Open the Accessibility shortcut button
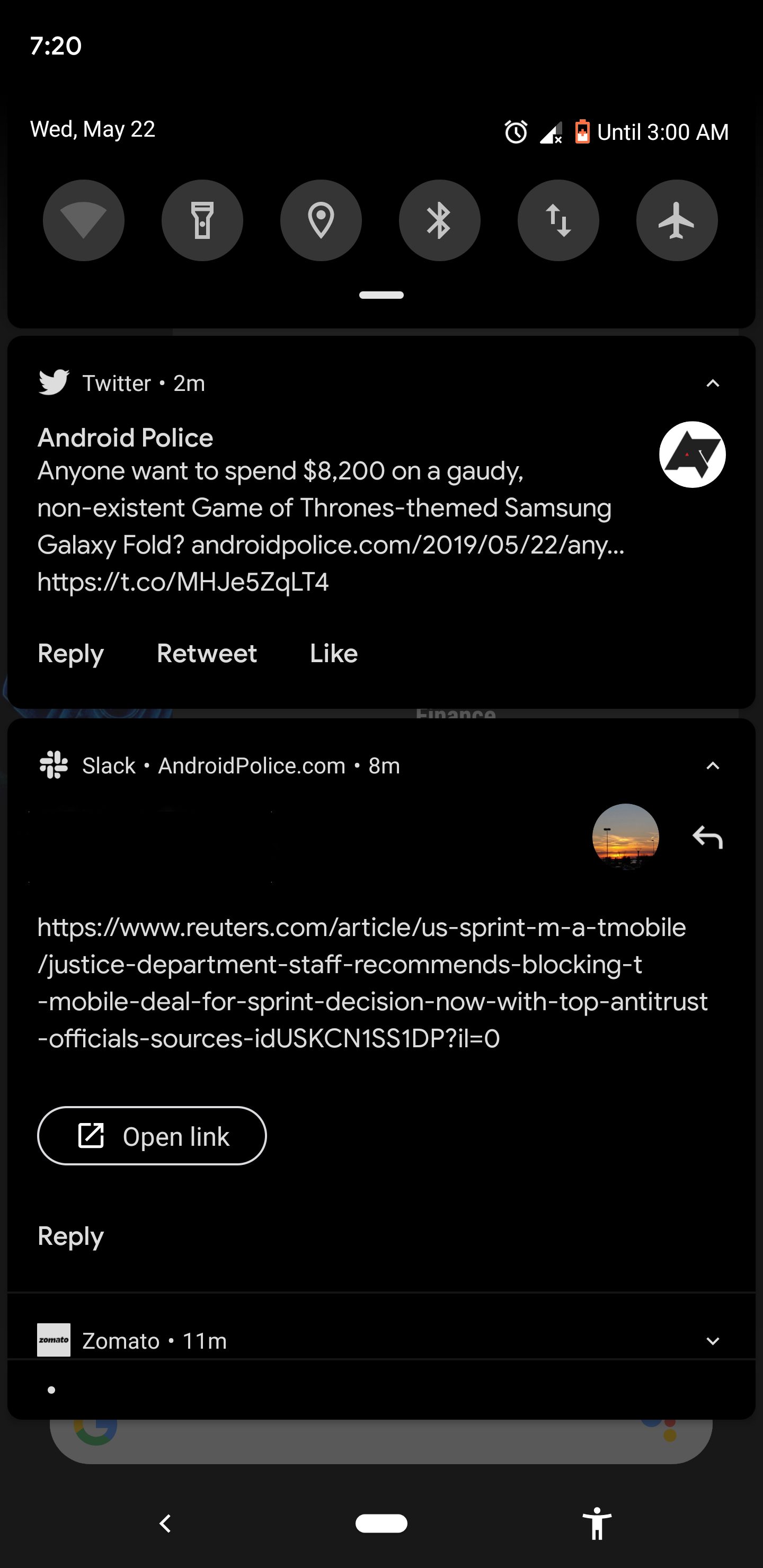 598,1524
